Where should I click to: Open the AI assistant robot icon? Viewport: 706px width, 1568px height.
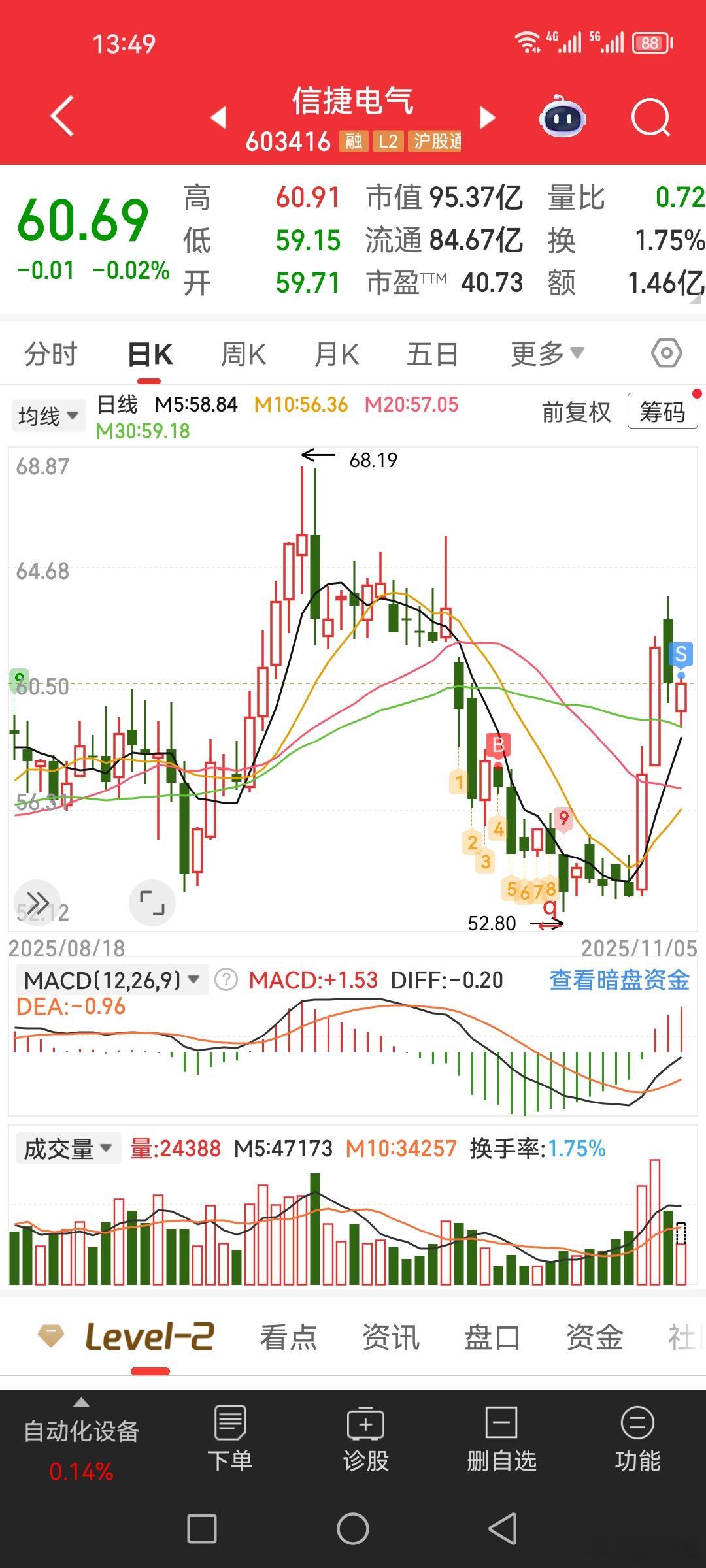tap(563, 118)
